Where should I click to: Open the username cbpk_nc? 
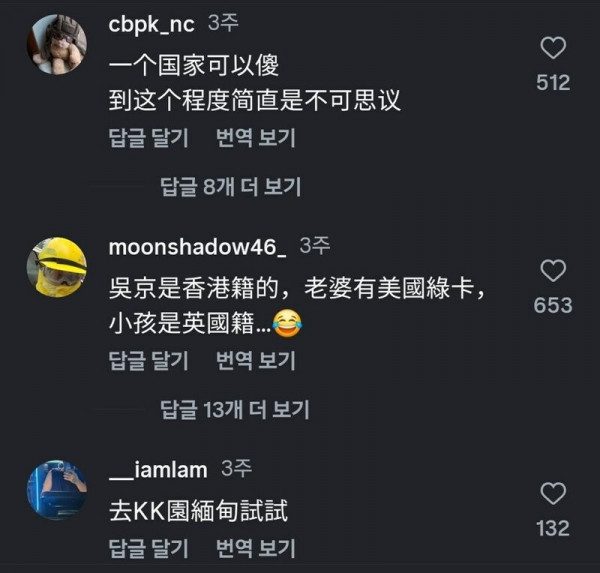pos(152,23)
